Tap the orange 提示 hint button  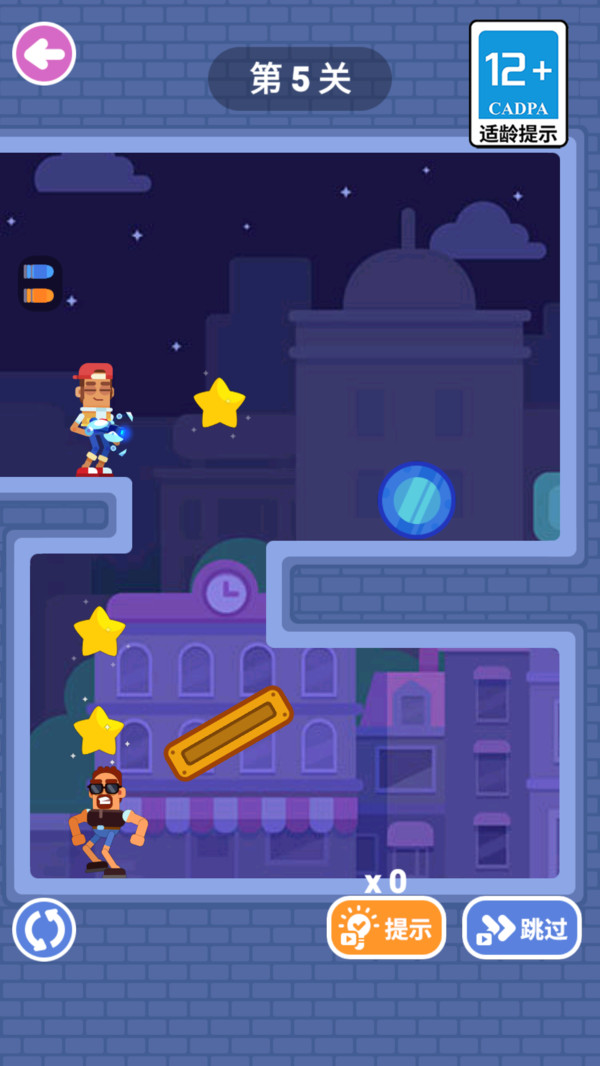pyautogui.click(x=386, y=928)
